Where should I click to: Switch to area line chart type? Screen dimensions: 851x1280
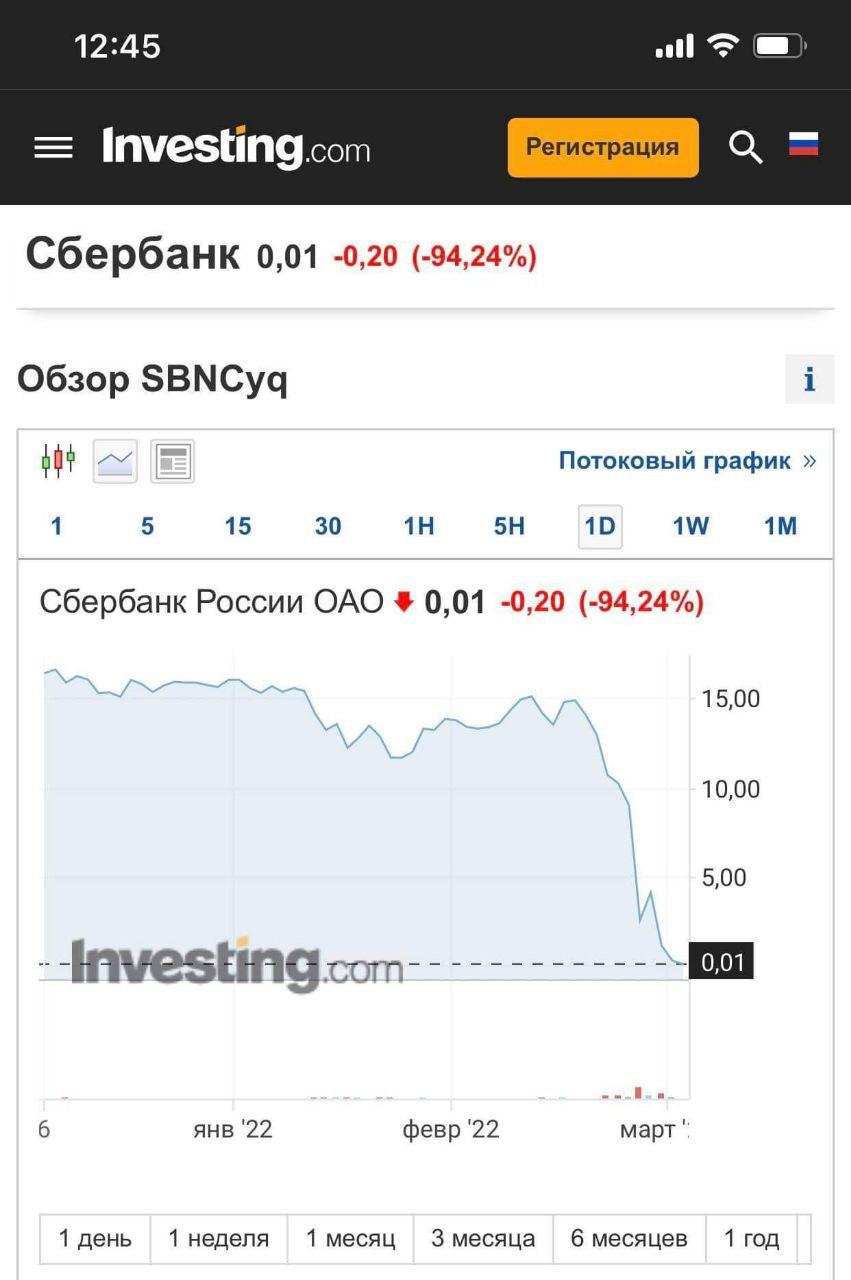point(115,461)
